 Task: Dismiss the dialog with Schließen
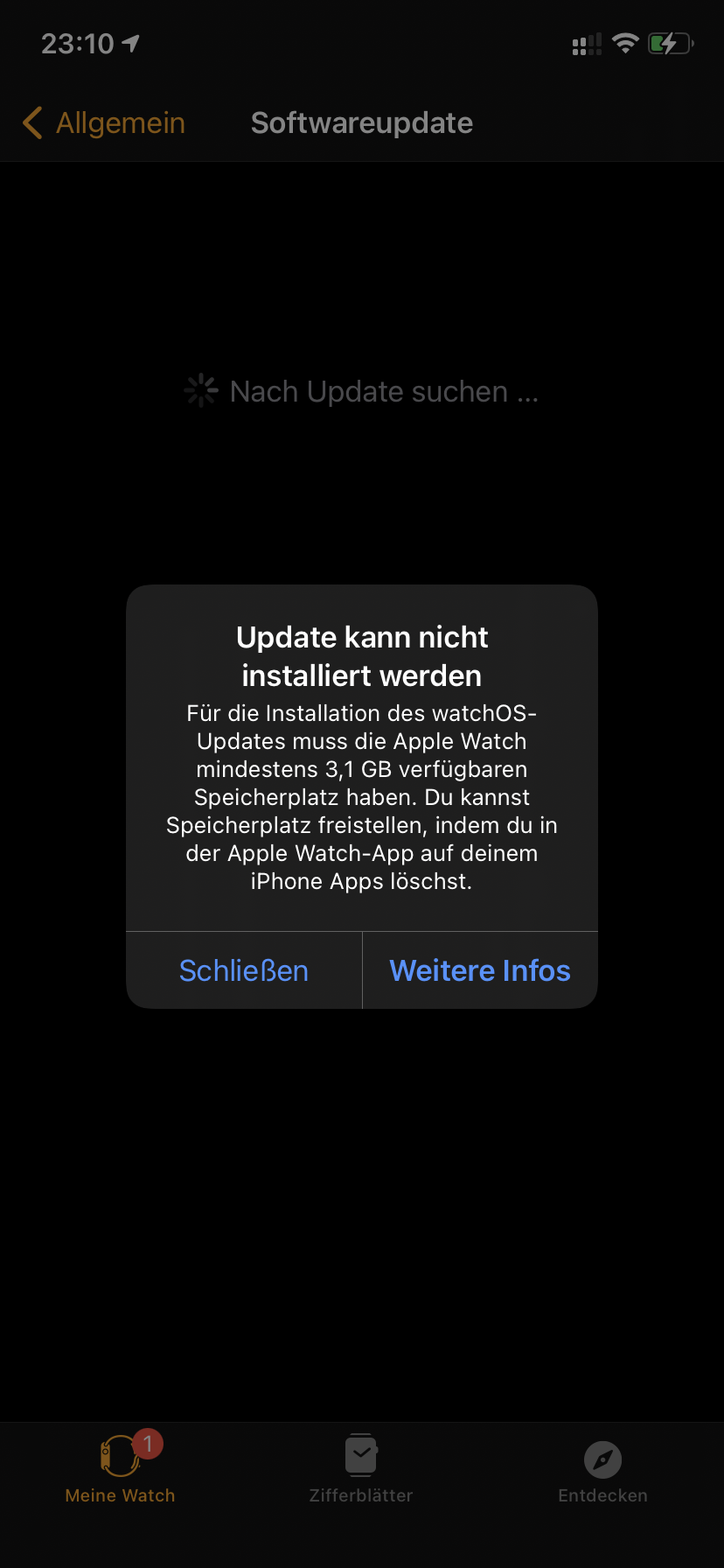pos(244,970)
